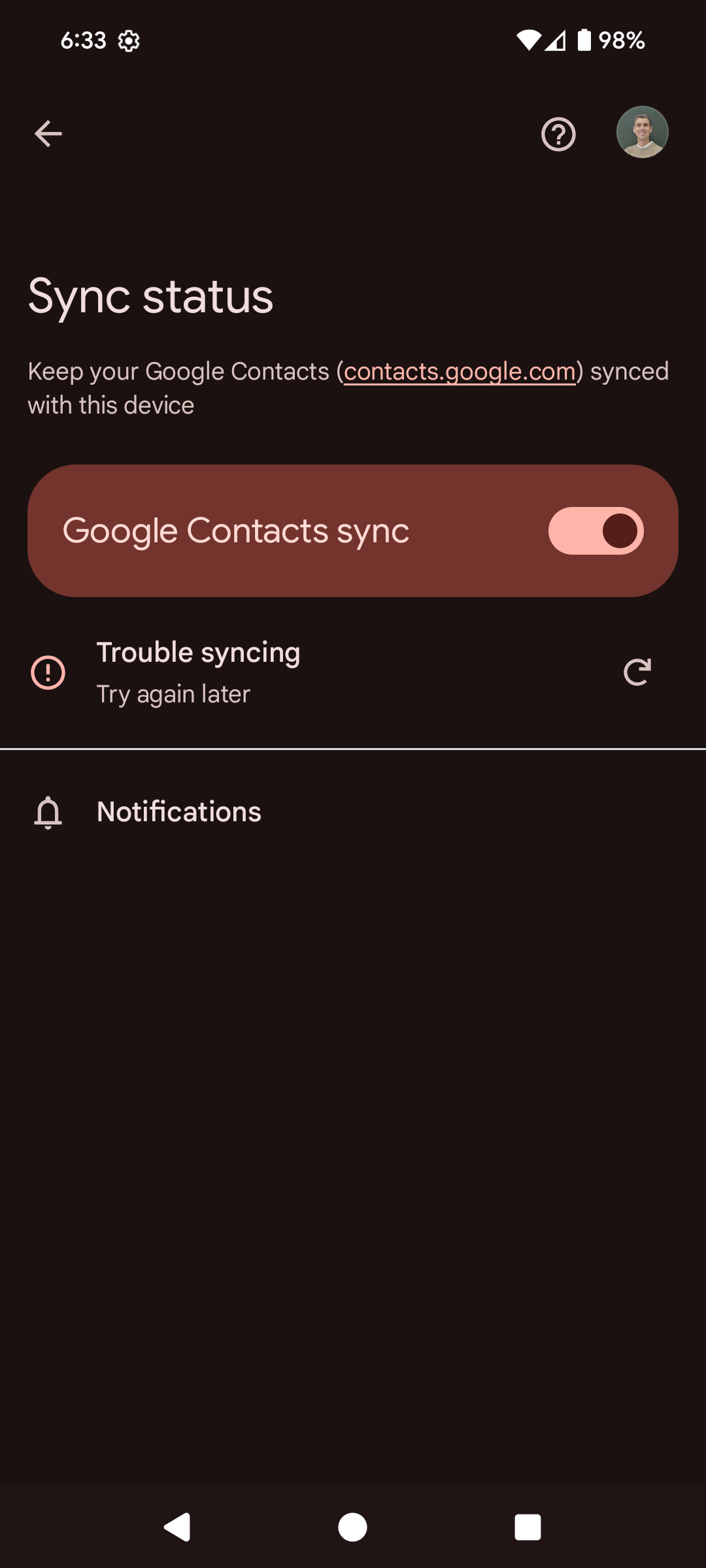Viewport: 706px width, 1568px height.
Task: Retry syncing with the refresh icon
Action: click(637, 672)
